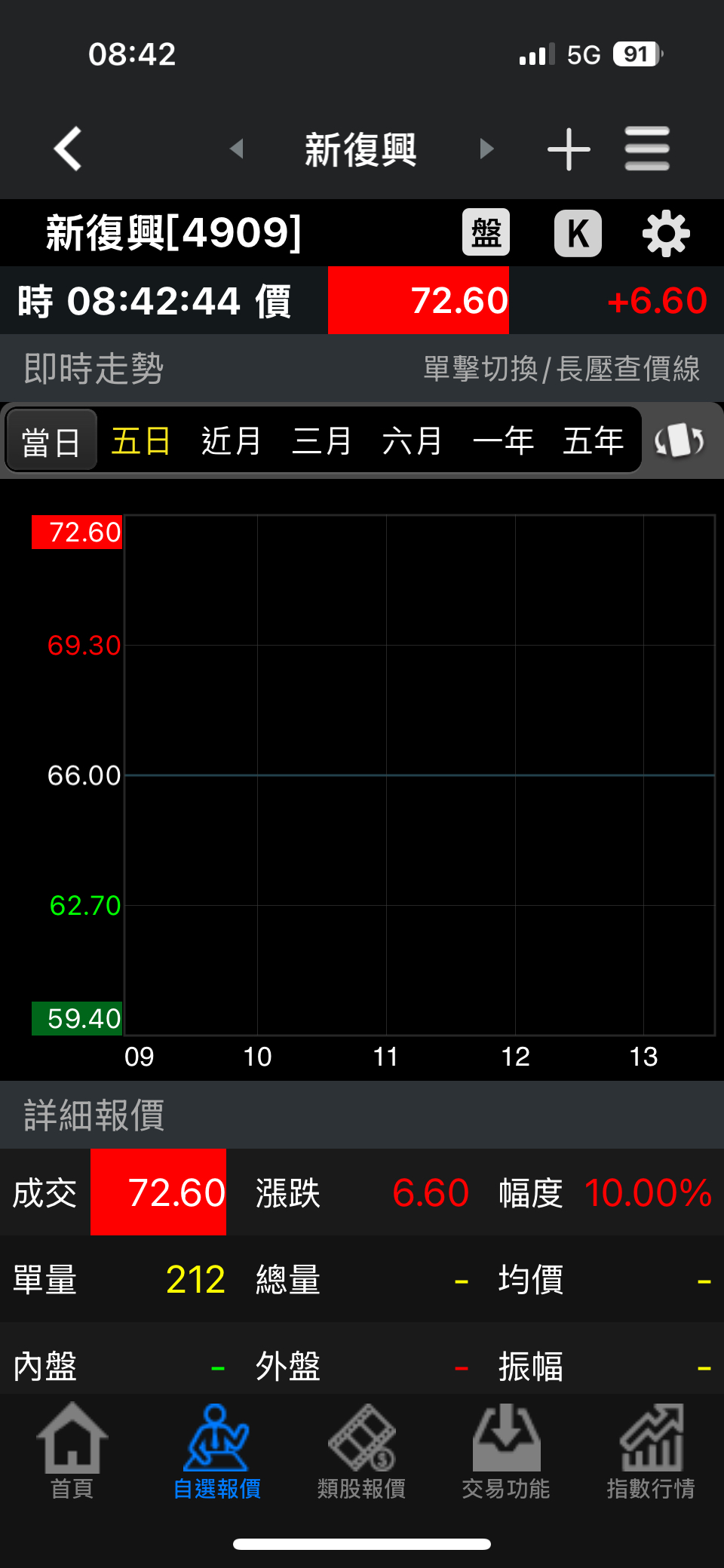Switch to the next stock with right triangle
The width and height of the screenshot is (724, 1568).
486,149
